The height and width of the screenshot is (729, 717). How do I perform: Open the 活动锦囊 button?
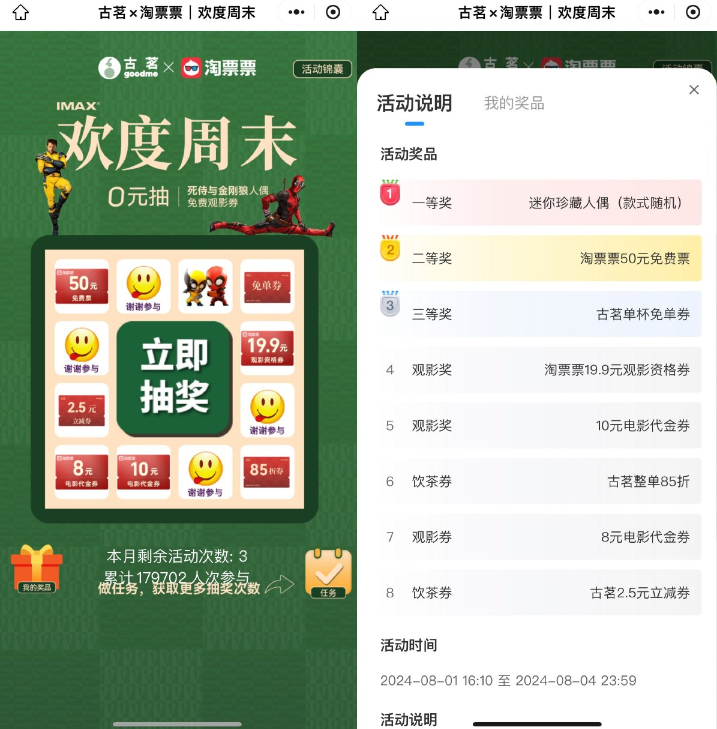point(321,69)
